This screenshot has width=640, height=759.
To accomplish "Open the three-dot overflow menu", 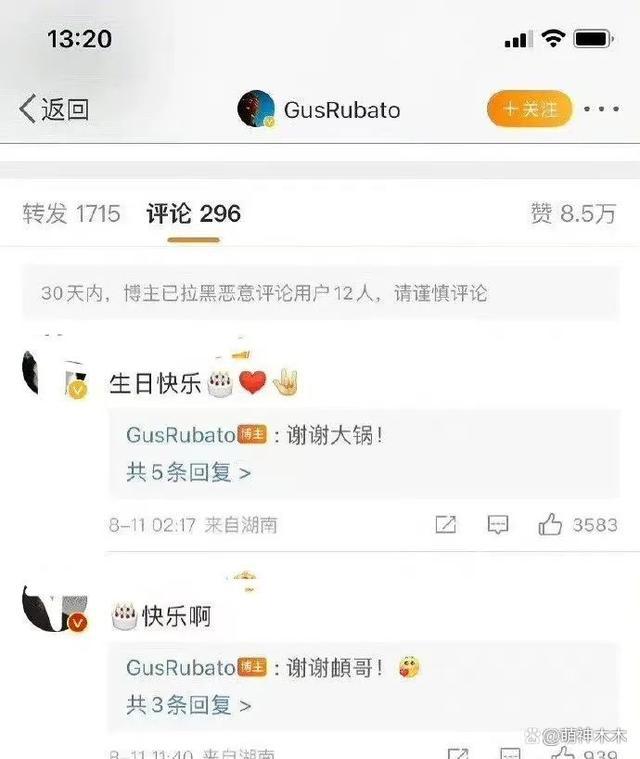I will click(601, 109).
